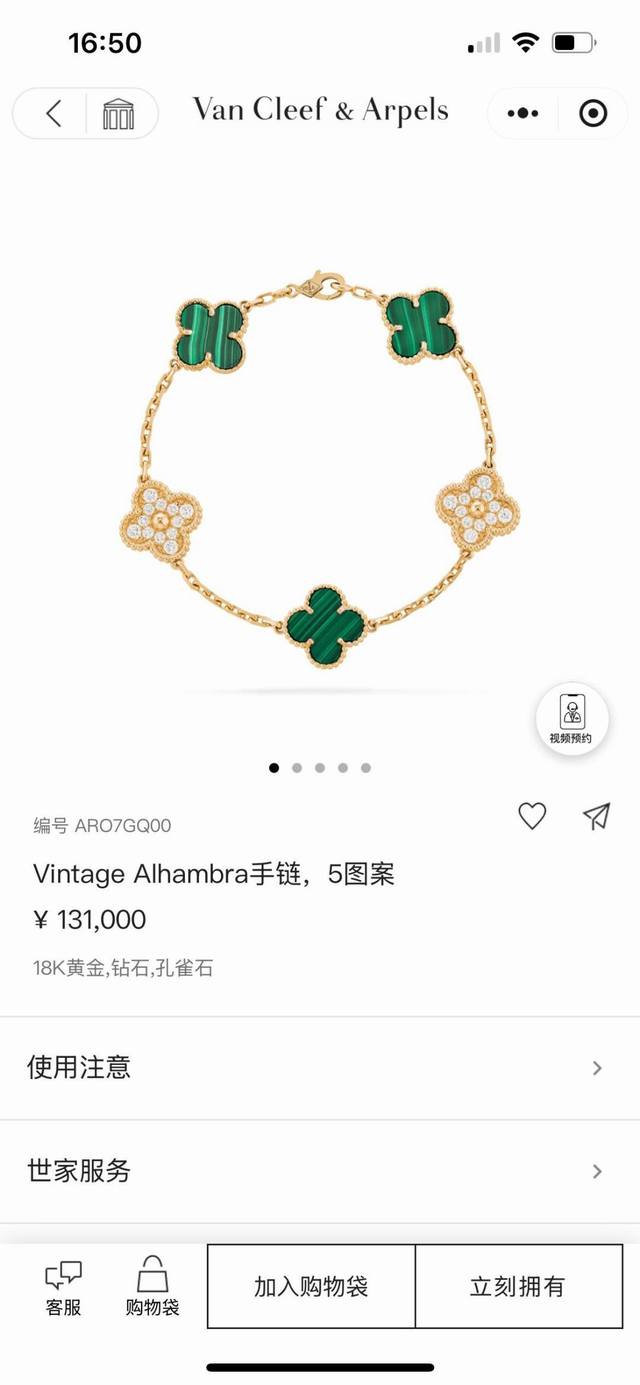Select the second image page dot

pyautogui.click(x=297, y=768)
